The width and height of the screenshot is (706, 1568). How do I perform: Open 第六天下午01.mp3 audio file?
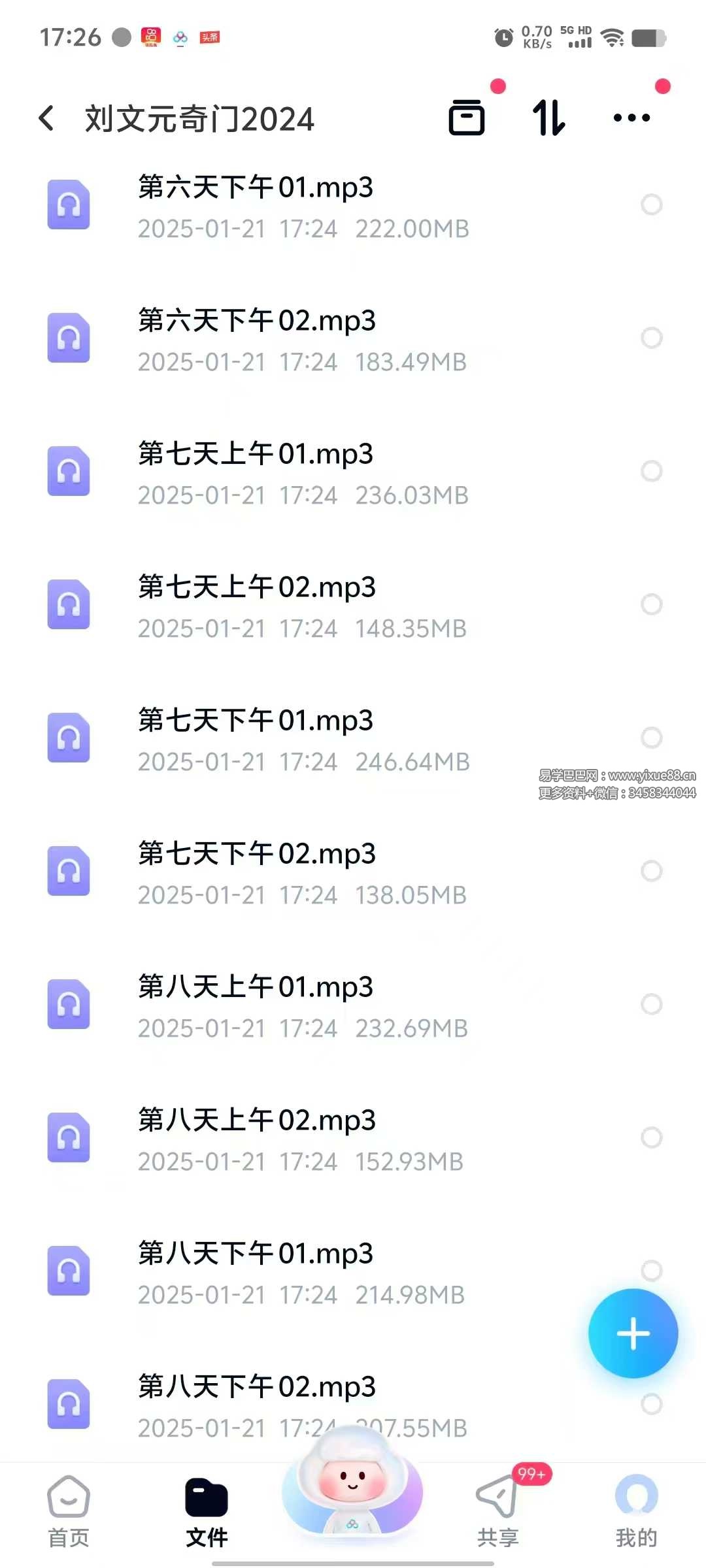pos(353,206)
